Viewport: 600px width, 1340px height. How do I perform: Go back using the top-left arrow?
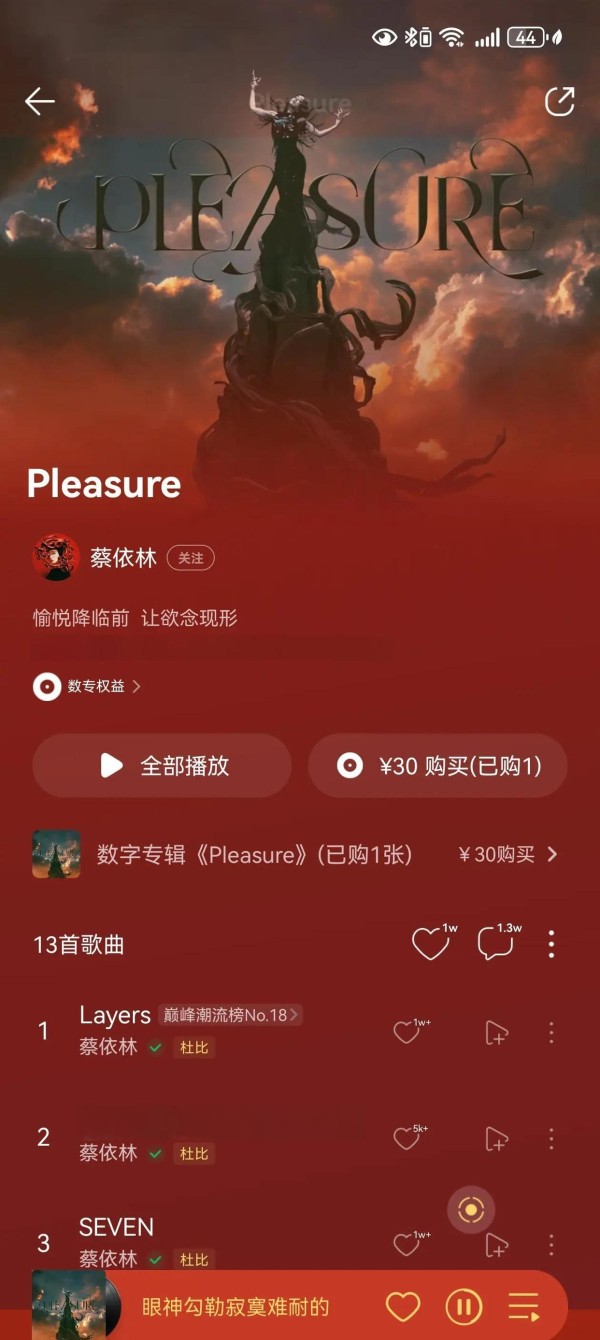[40, 101]
